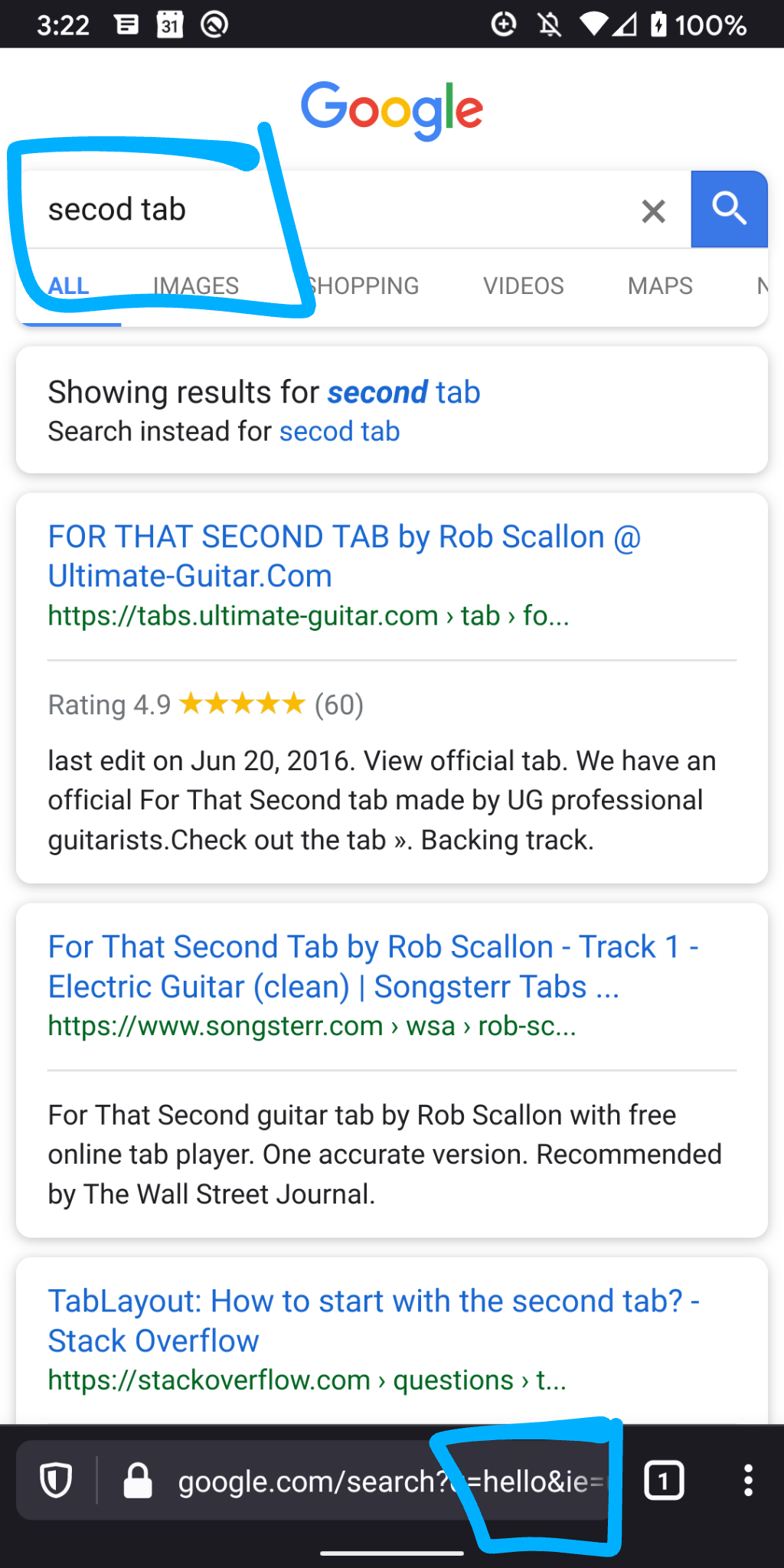Switch to the Images tab

196,286
